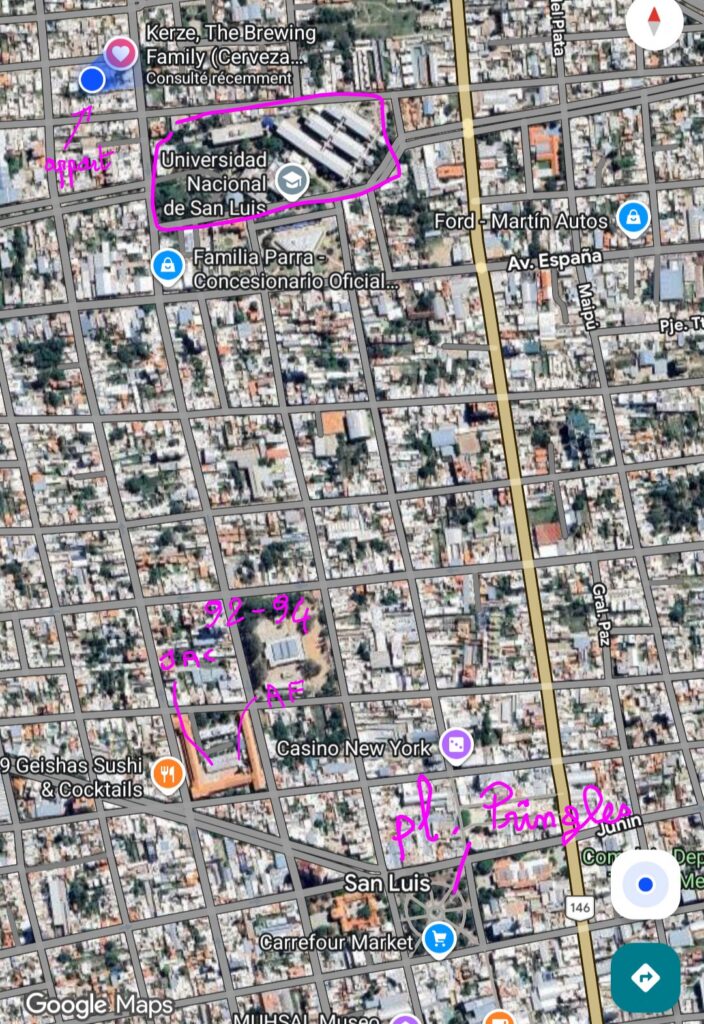Tap the Carrefour Market shopping pin
704x1024 pixels.
(x=438, y=938)
